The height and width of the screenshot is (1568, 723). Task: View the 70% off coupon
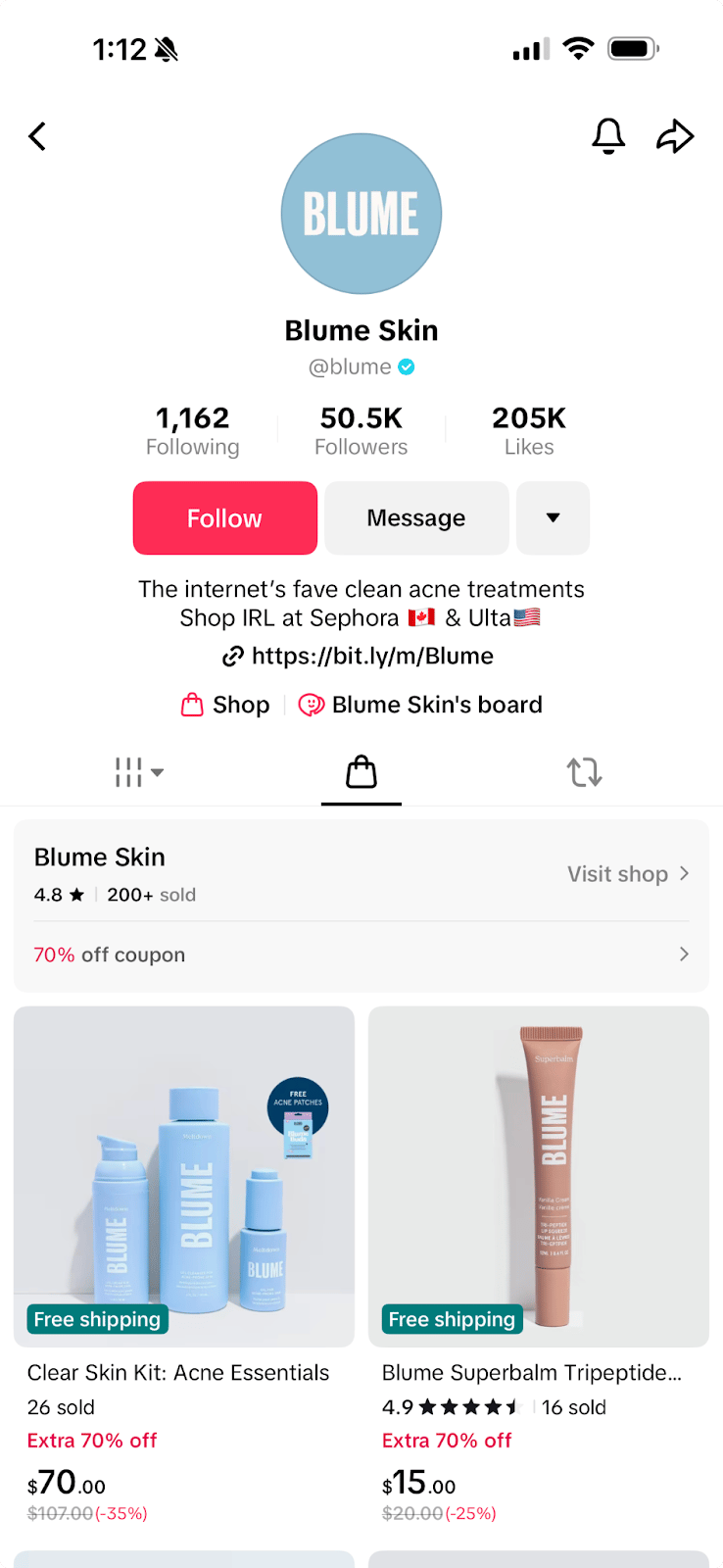pos(361,955)
